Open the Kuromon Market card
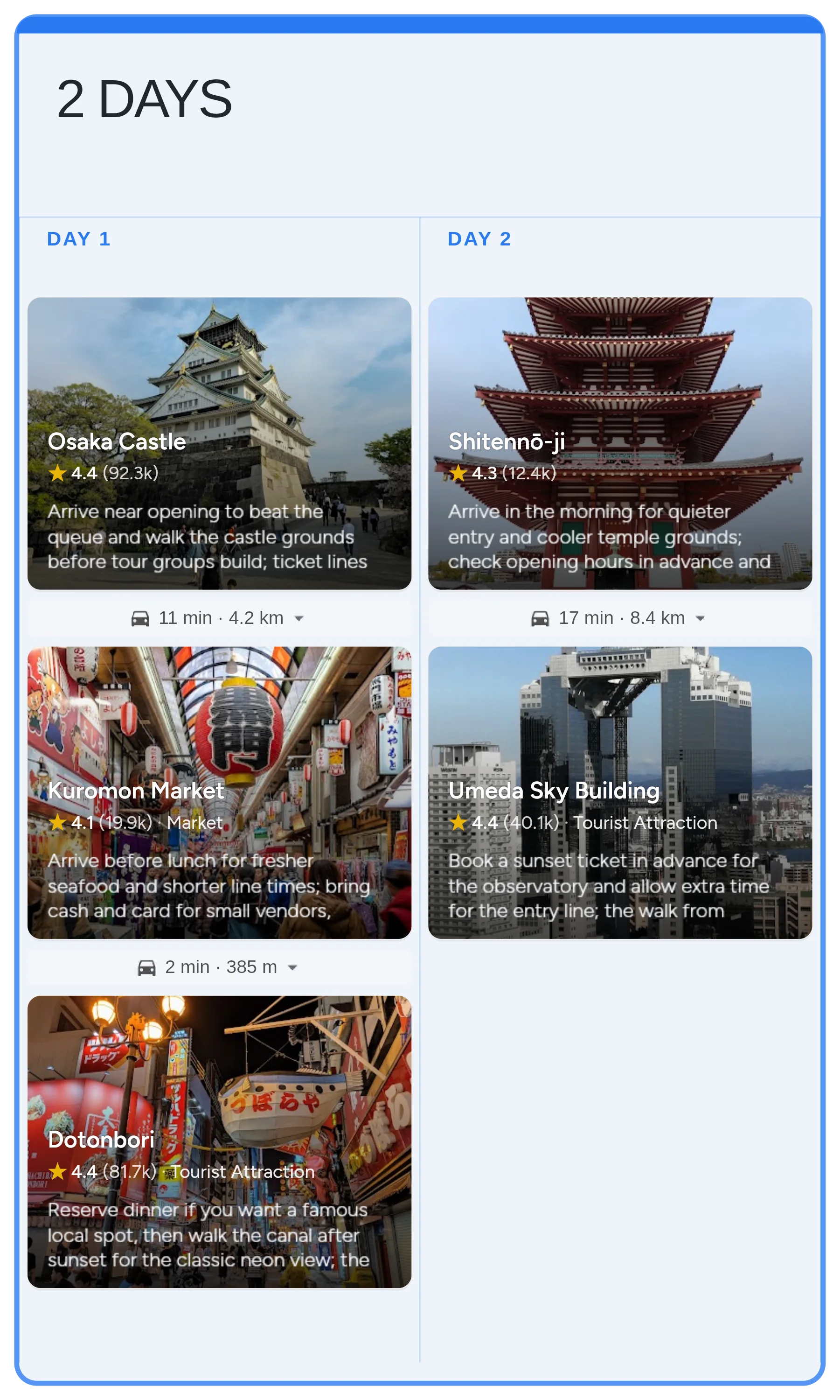Viewport: 840px width, 1400px height. pyautogui.click(x=219, y=792)
